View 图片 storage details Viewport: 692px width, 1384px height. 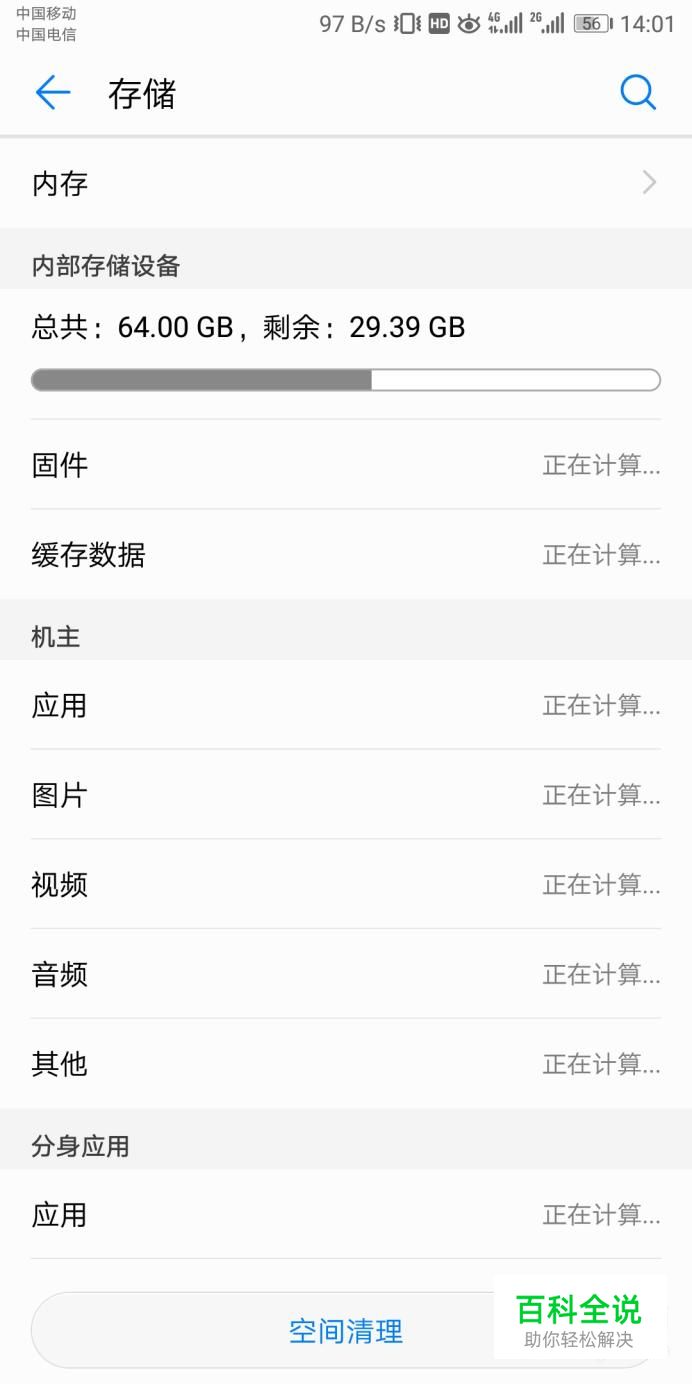[345, 795]
